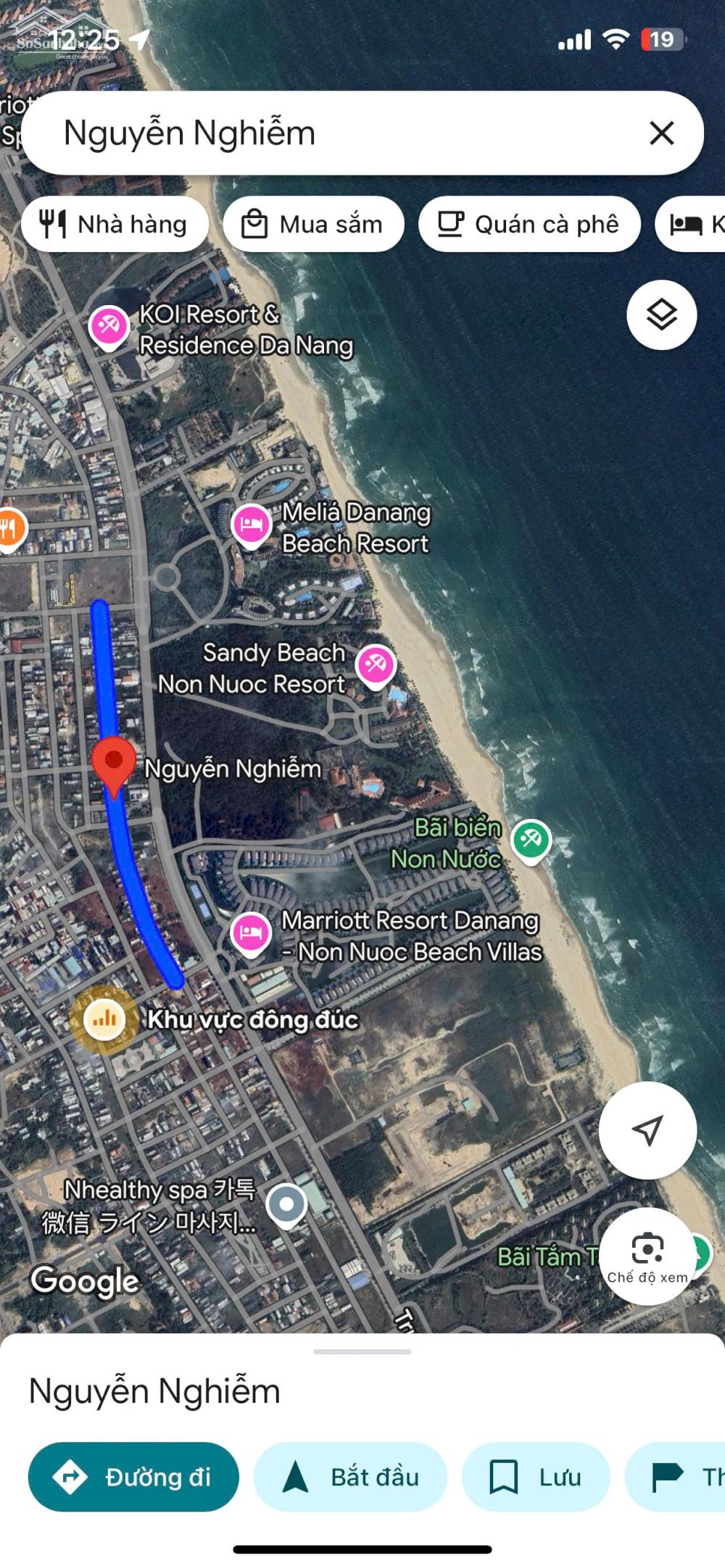Center map on my location
Viewport: 725px width, 1568px height.
647,1130
